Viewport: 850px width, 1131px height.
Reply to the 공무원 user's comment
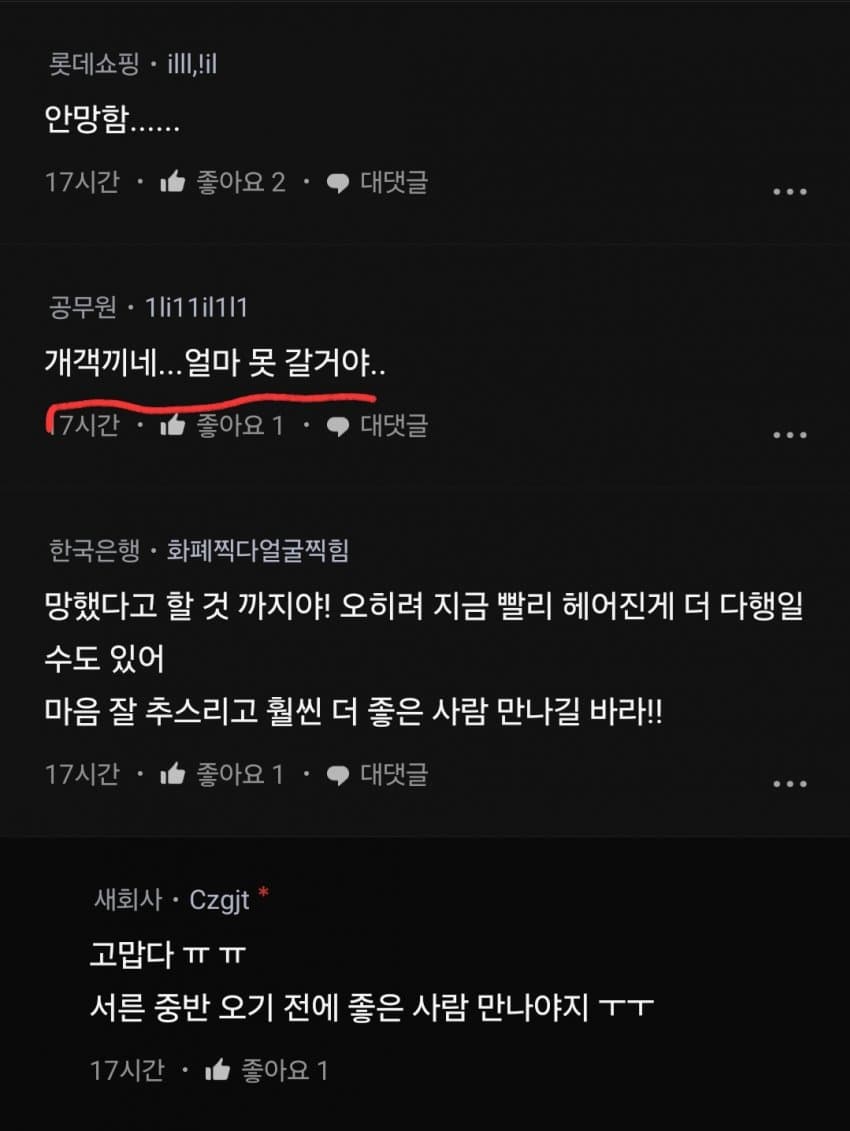coord(378,425)
